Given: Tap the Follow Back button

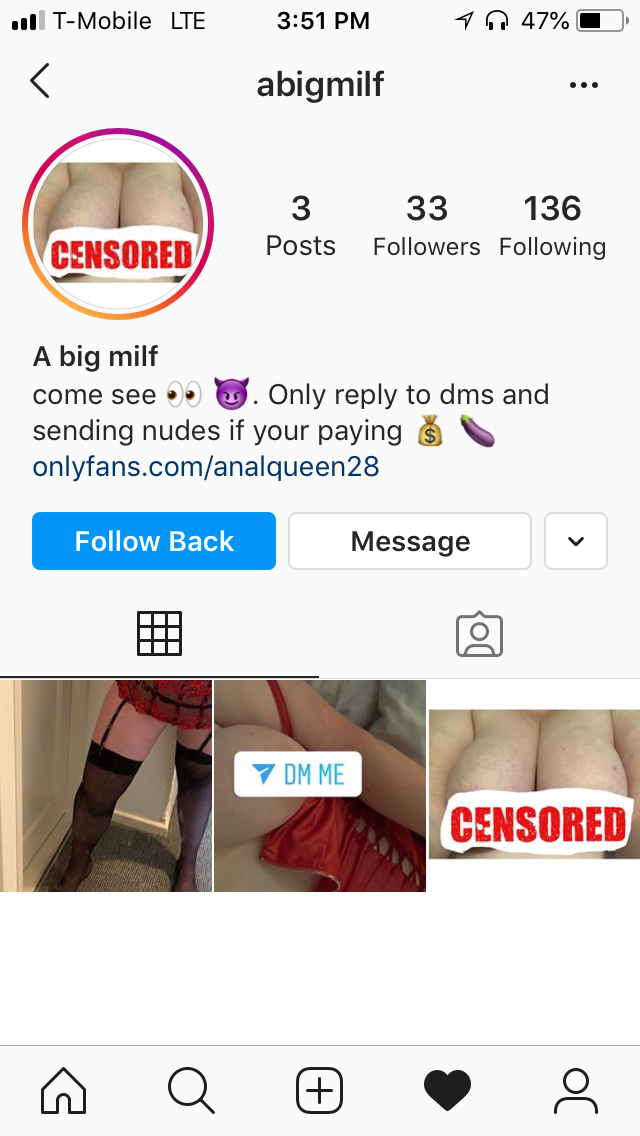Looking at the screenshot, I should point(154,541).
